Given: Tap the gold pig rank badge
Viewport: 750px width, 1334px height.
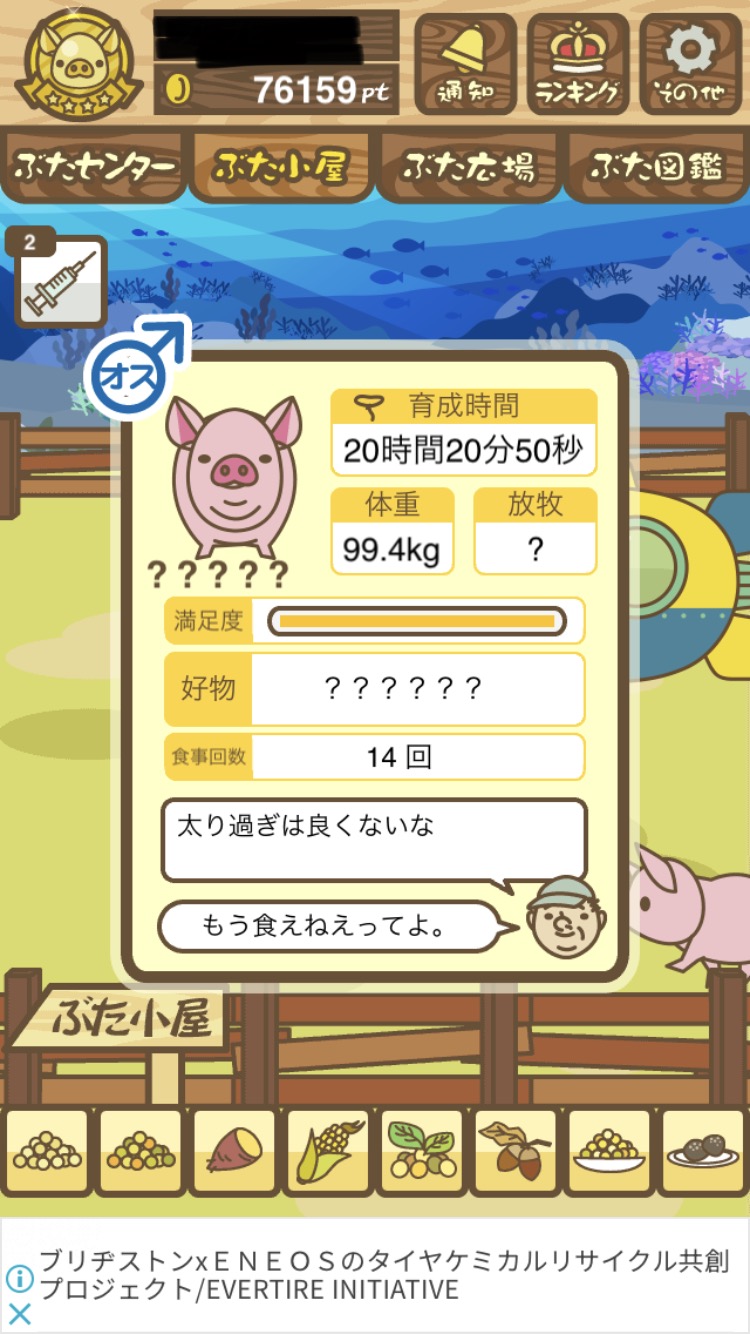Looking at the screenshot, I should (x=80, y=64).
